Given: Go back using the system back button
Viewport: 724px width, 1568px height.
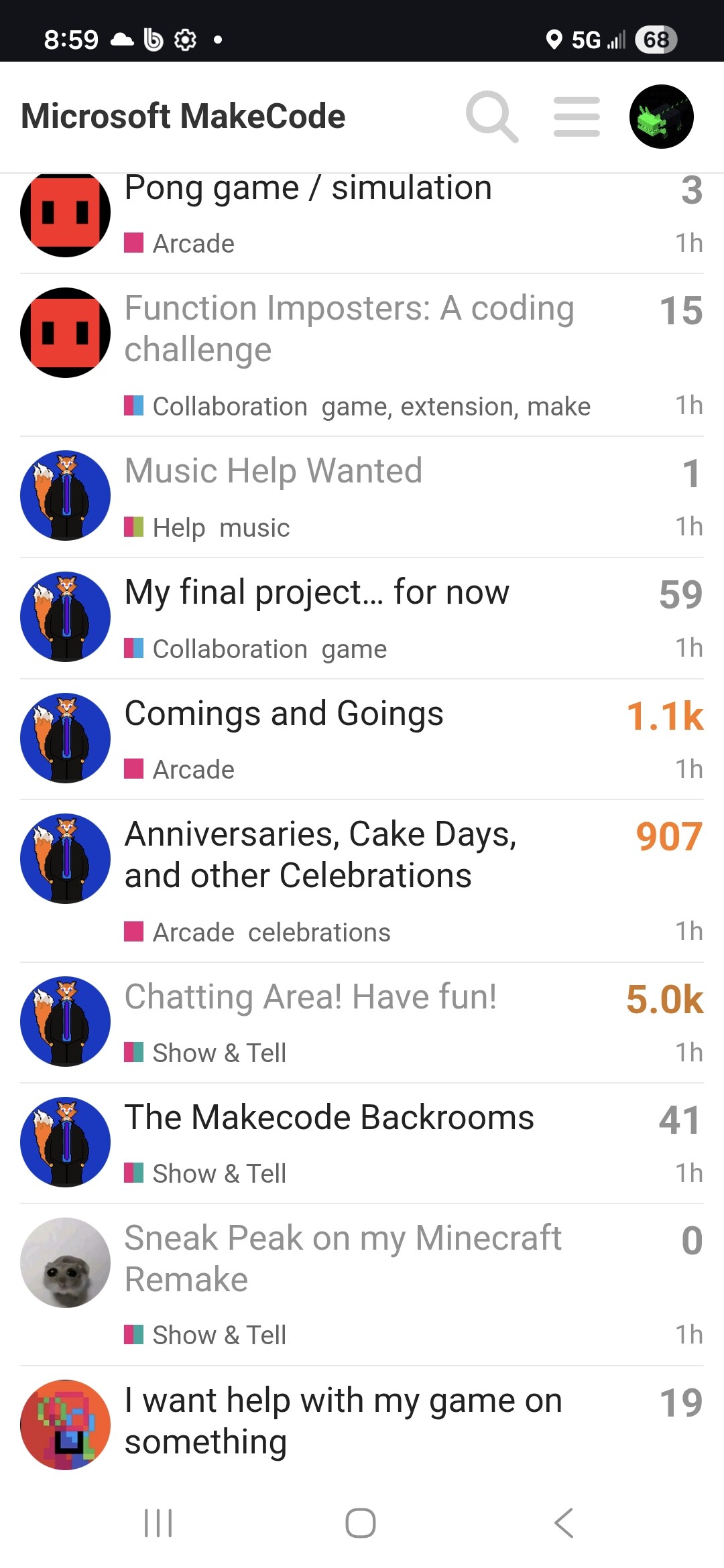Looking at the screenshot, I should tap(564, 1523).
